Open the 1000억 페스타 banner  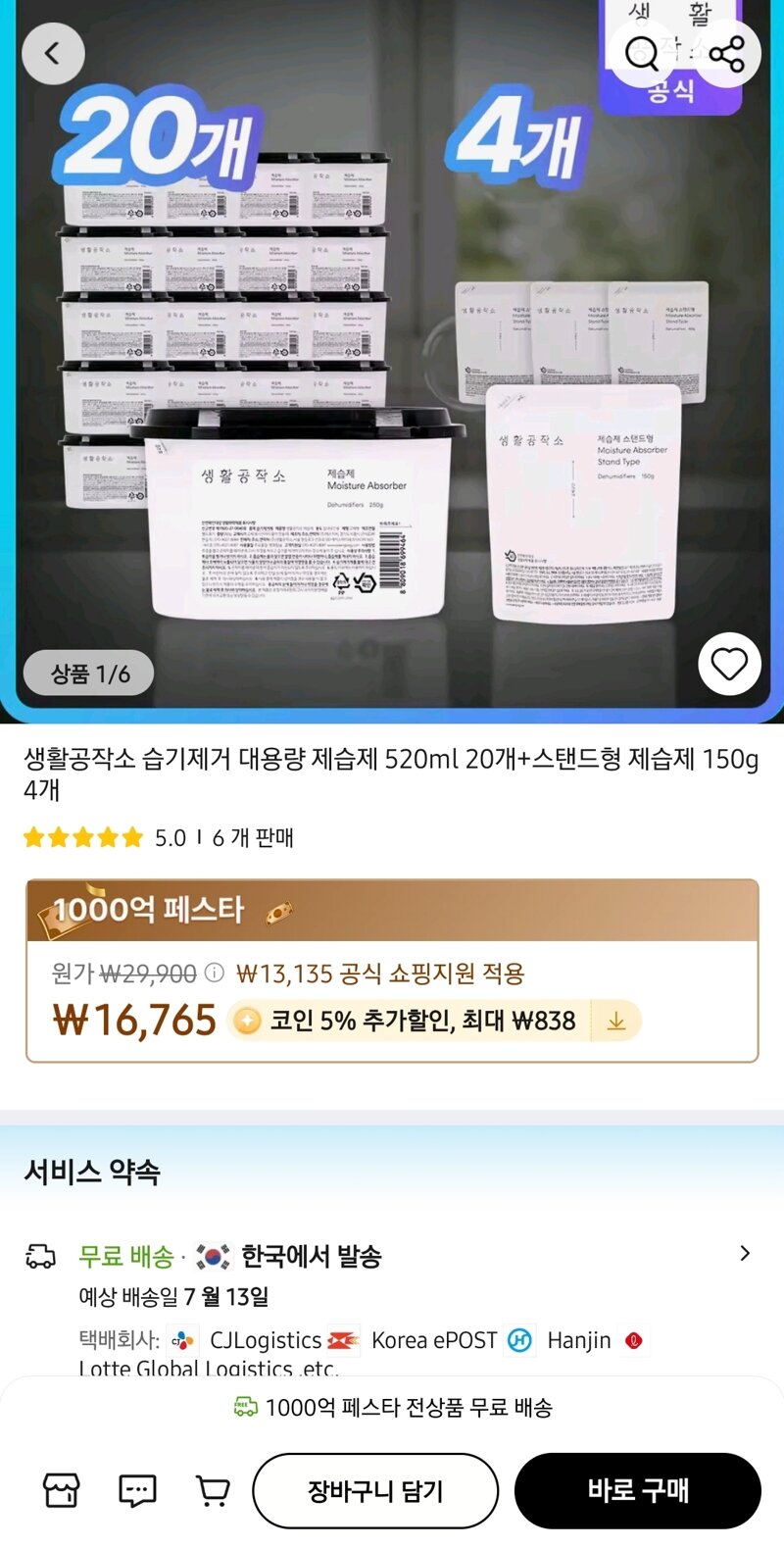(x=392, y=911)
